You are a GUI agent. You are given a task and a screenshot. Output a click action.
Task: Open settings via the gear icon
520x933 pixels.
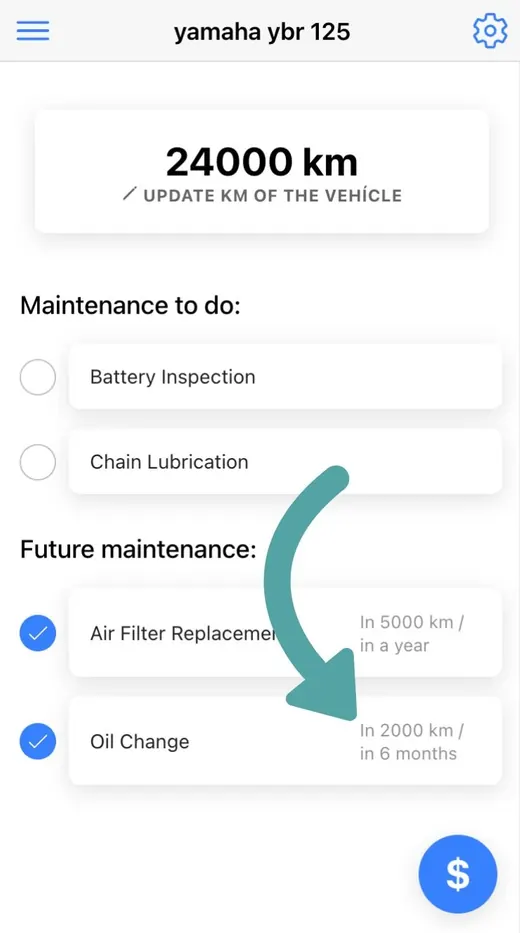pyautogui.click(x=490, y=31)
